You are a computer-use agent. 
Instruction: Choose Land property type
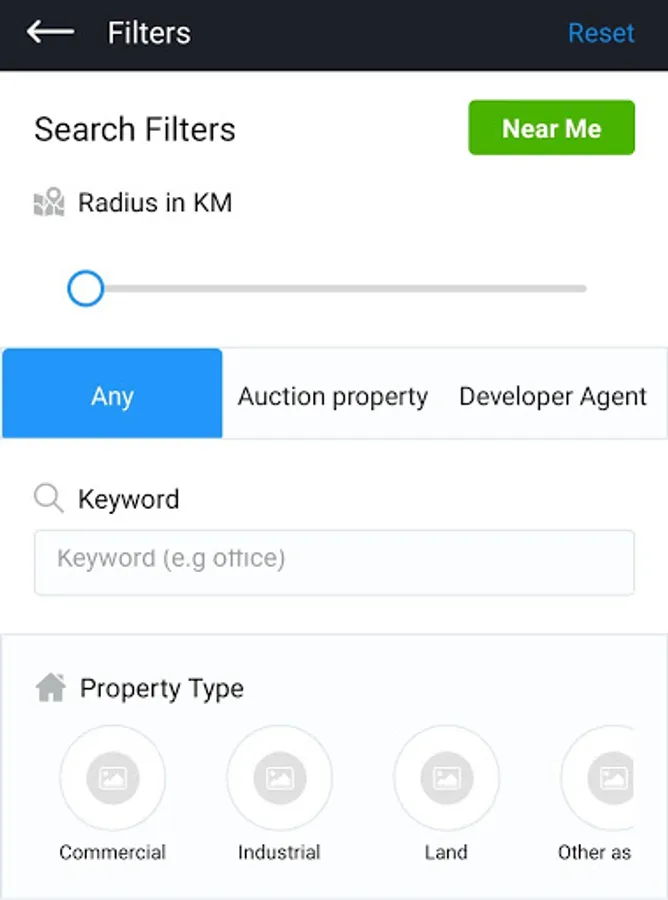[x=446, y=793]
